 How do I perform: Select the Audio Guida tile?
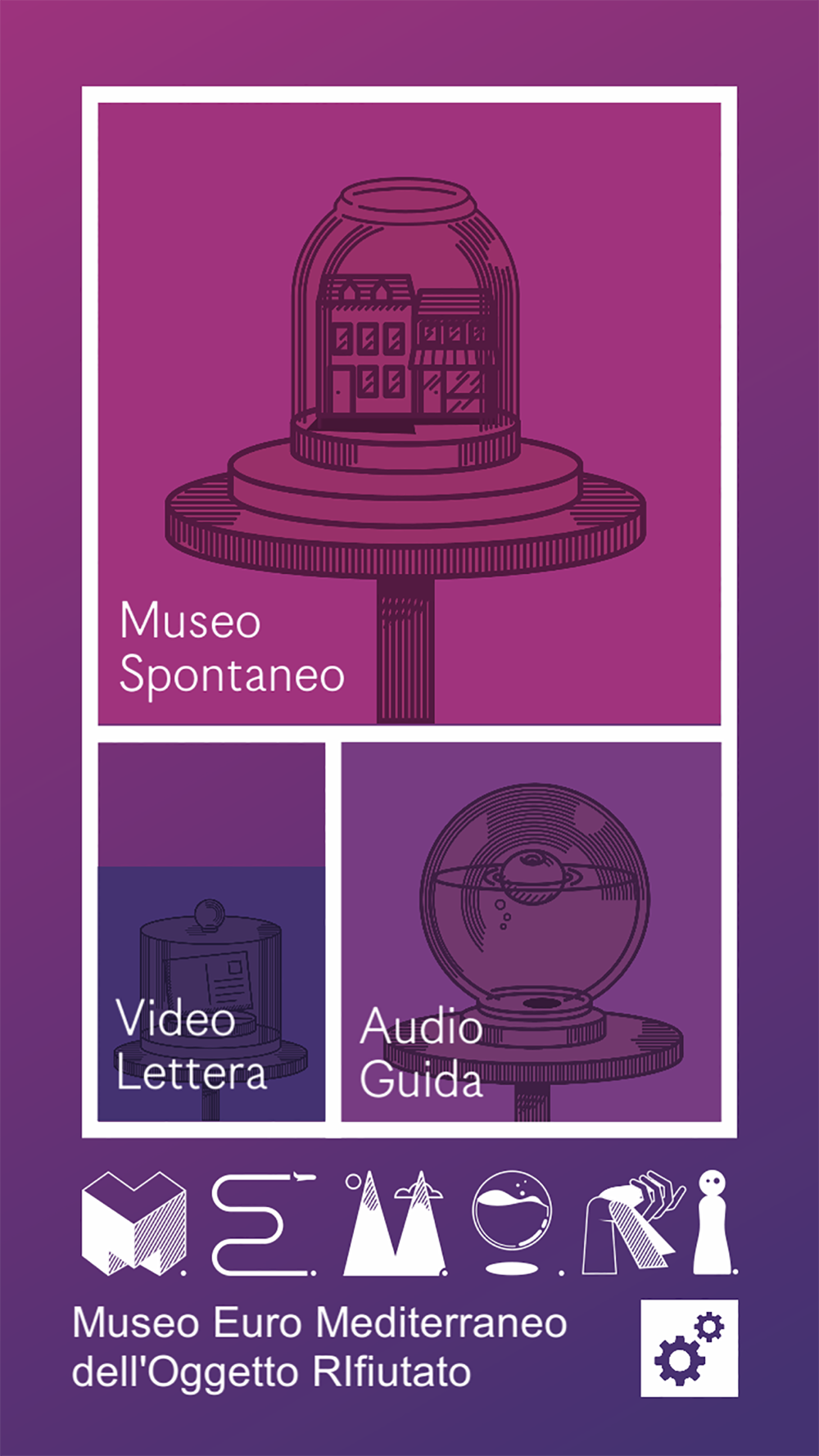click(531, 932)
